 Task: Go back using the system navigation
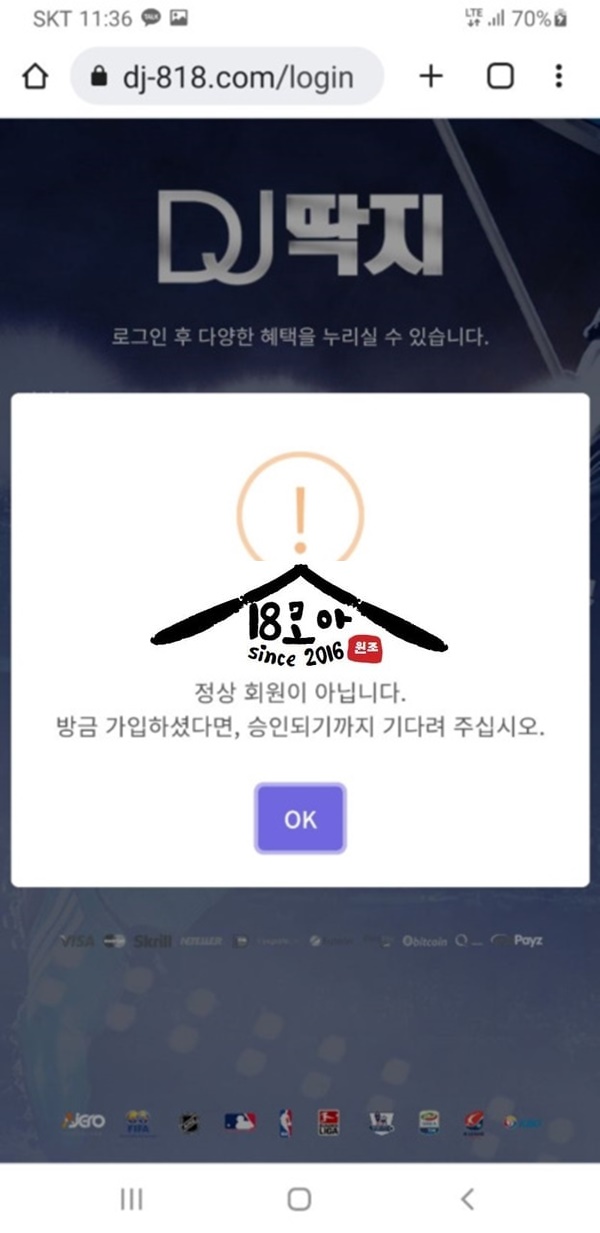[467, 1199]
